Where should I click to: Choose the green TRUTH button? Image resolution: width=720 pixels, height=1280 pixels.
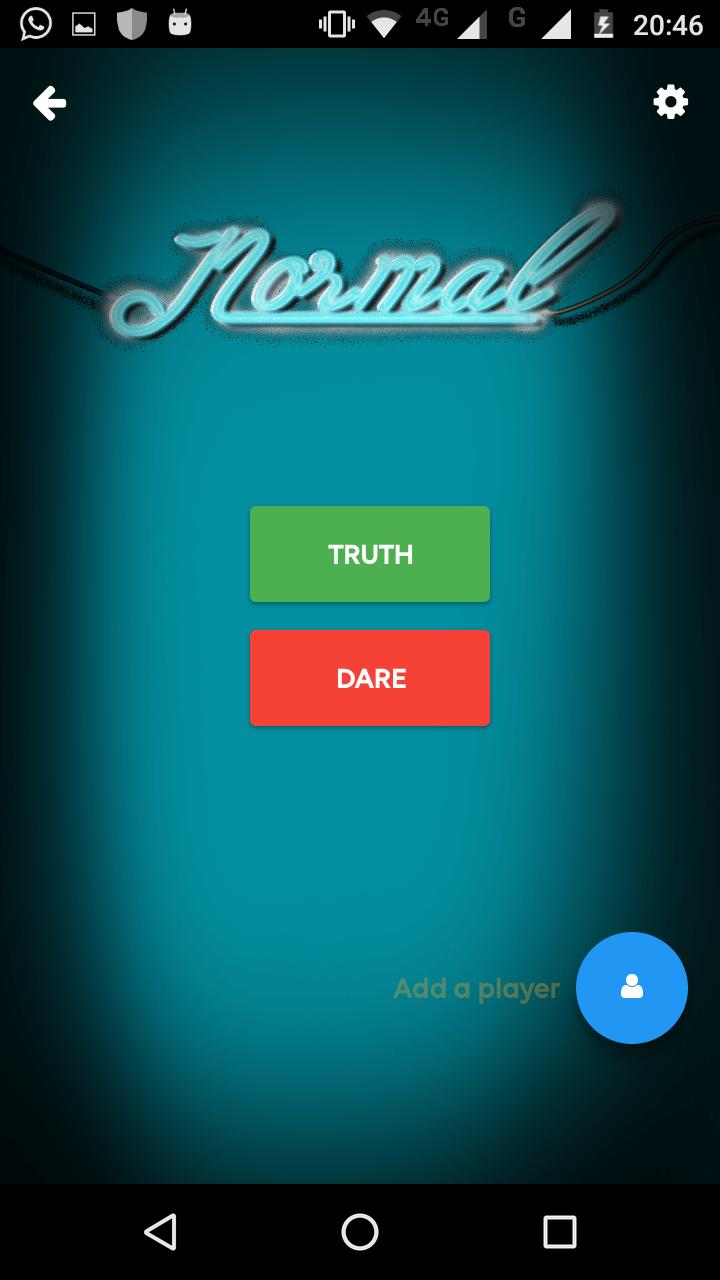pyautogui.click(x=370, y=554)
